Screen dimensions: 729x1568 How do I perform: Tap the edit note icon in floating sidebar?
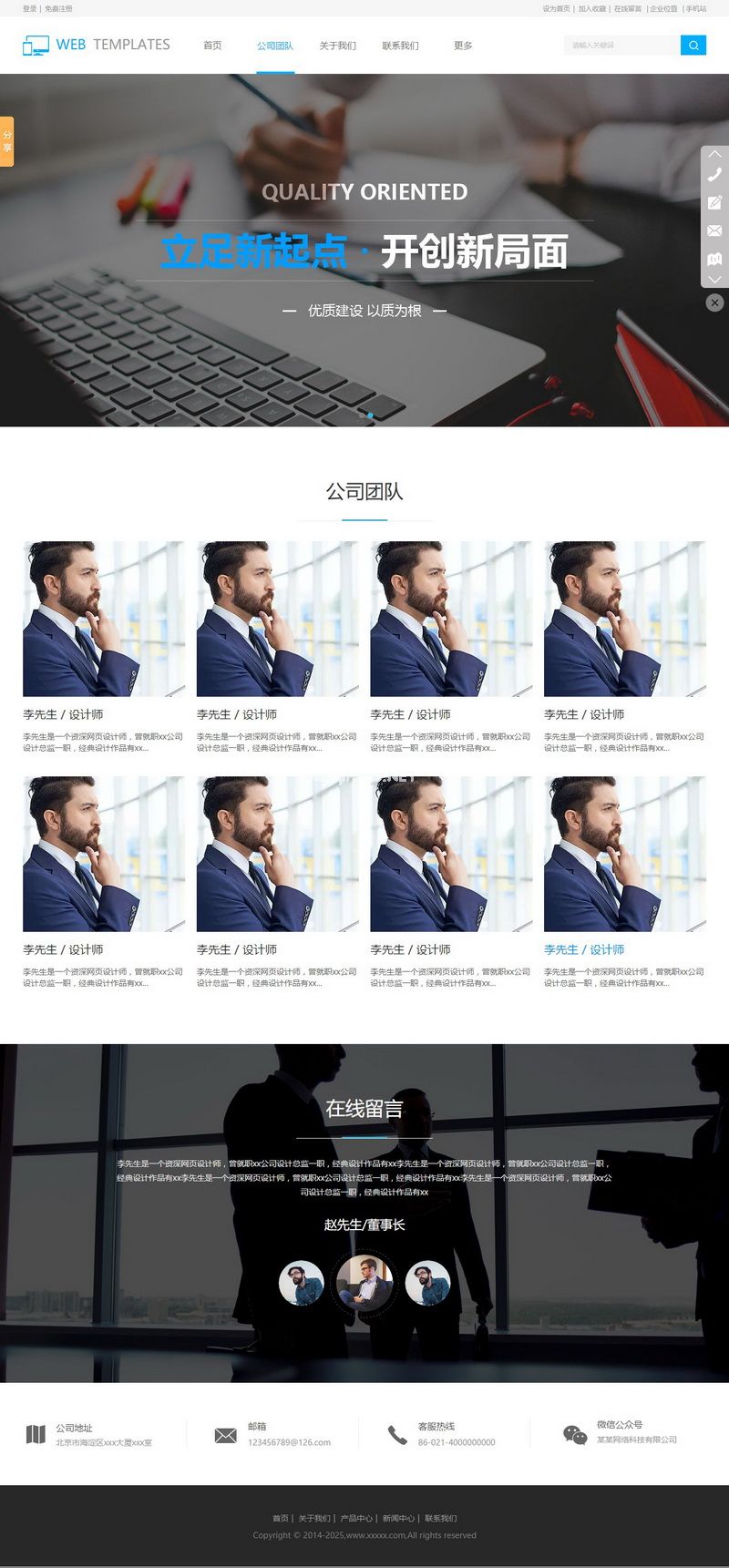[714, 202]
